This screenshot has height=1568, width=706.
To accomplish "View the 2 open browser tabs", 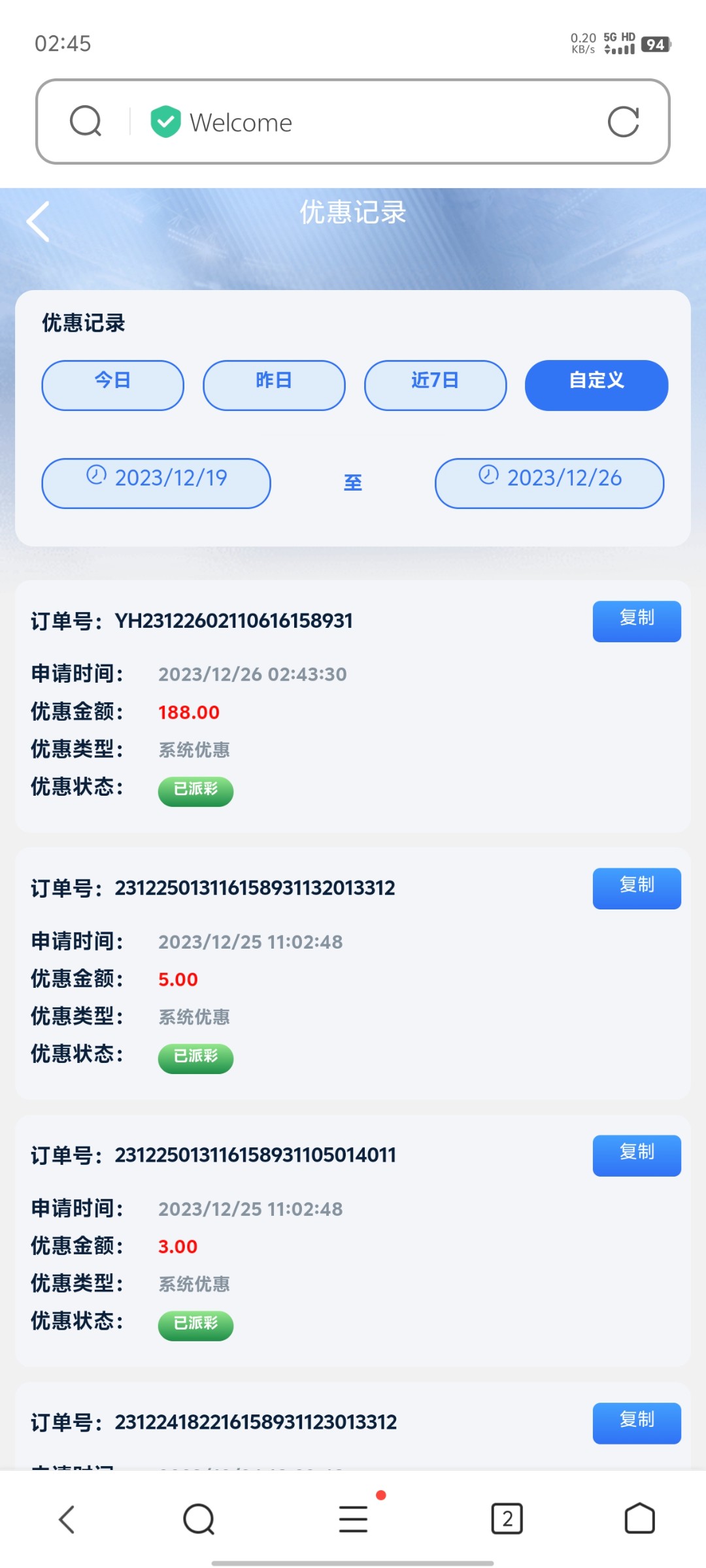I will pyautogui.click(x=507, y=1518).
